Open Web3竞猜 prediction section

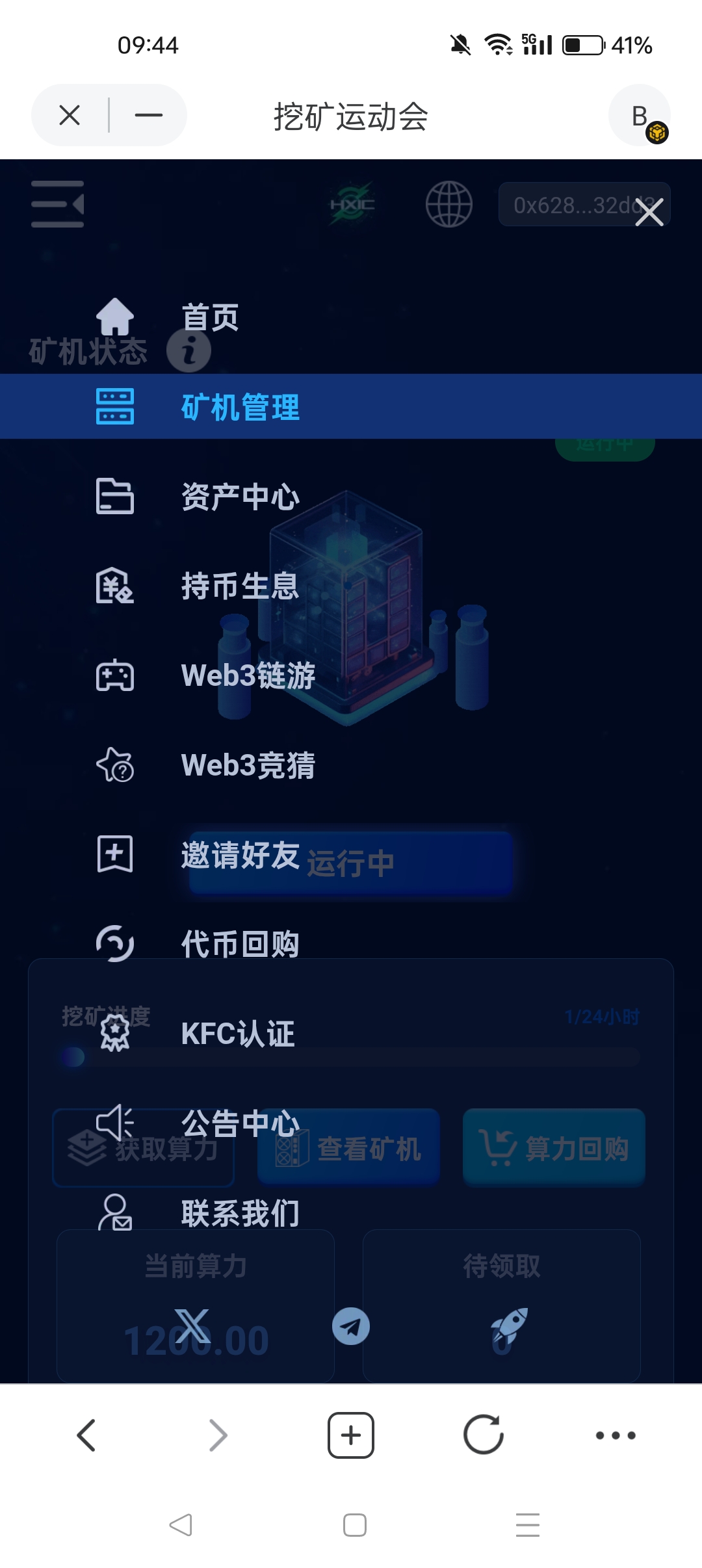[x=248, y=765]
